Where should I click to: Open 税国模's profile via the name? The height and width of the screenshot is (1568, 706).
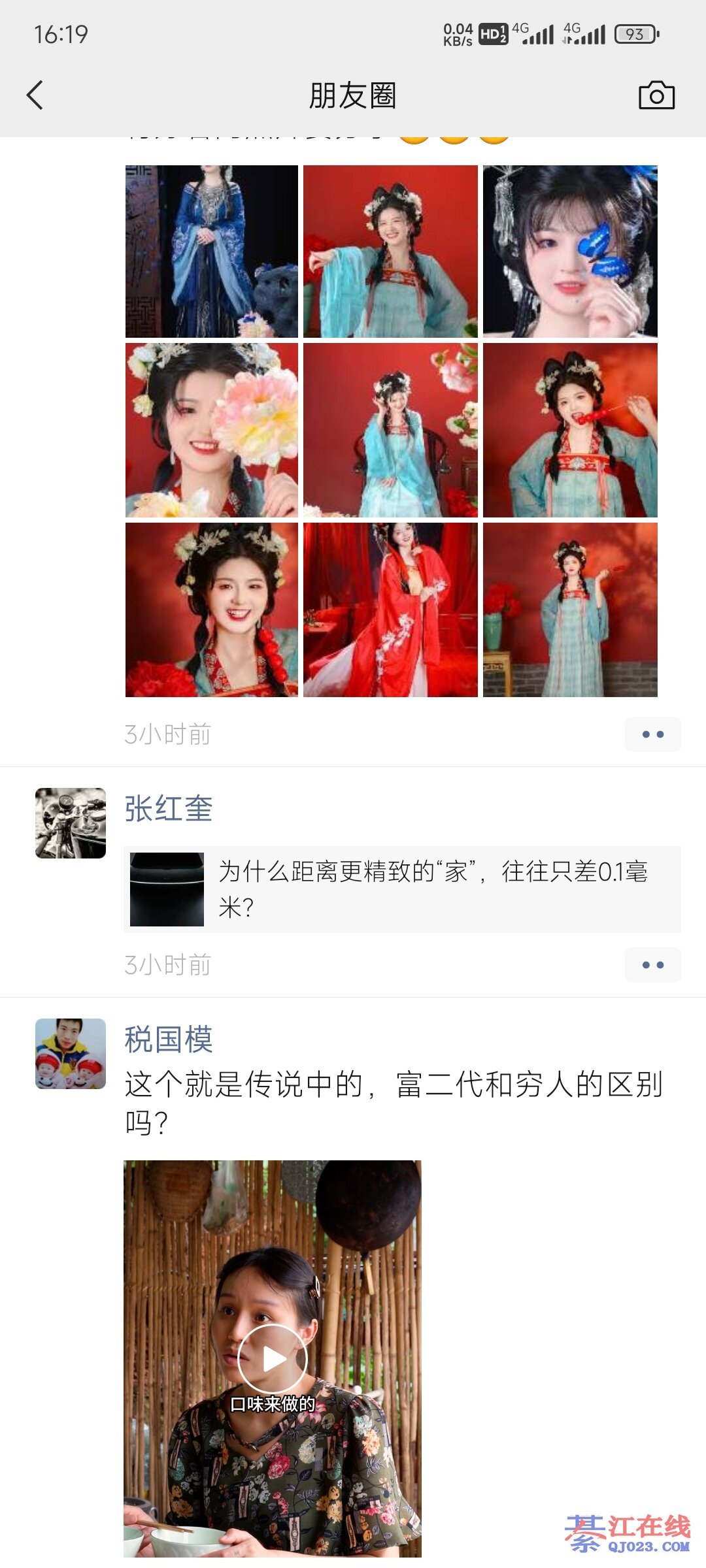[x=169, y=1039]
